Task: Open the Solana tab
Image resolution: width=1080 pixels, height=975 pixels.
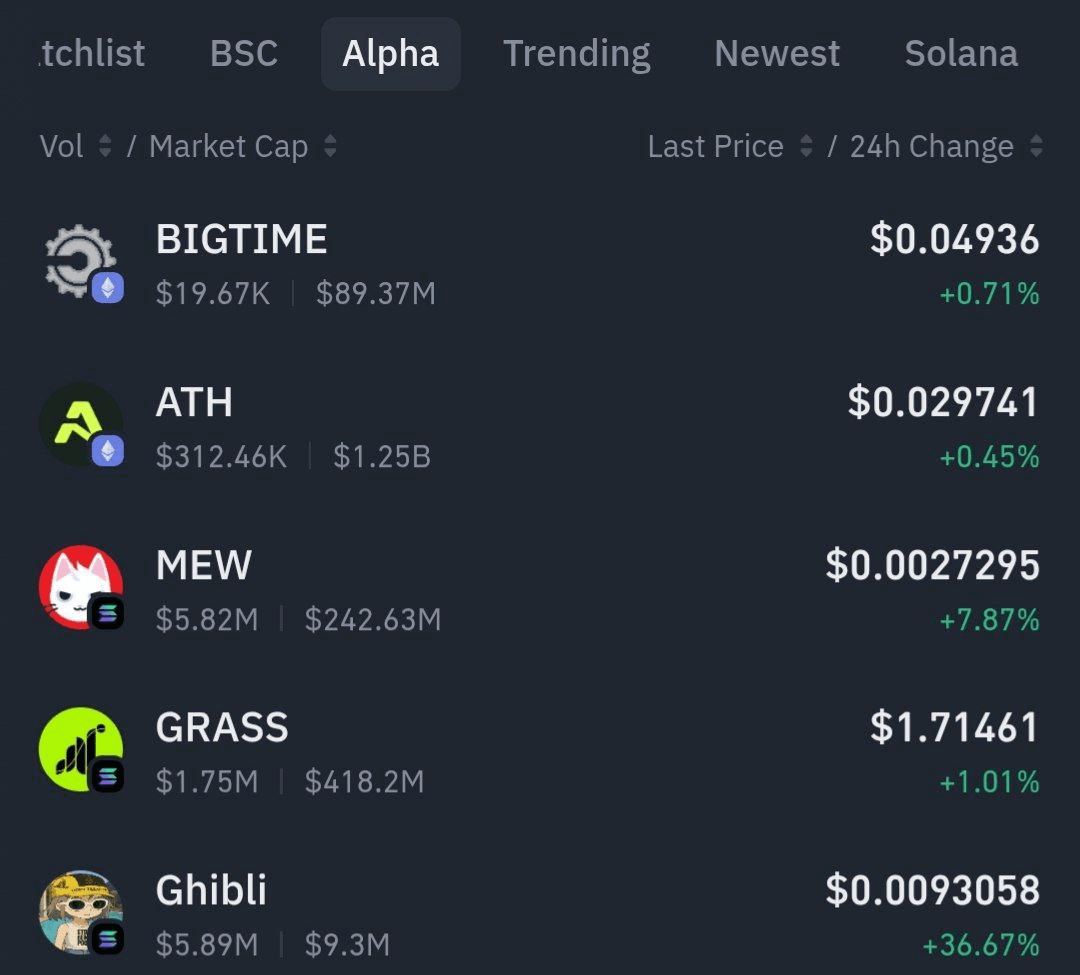Action: pyautogui.click(x=960, y=54)
